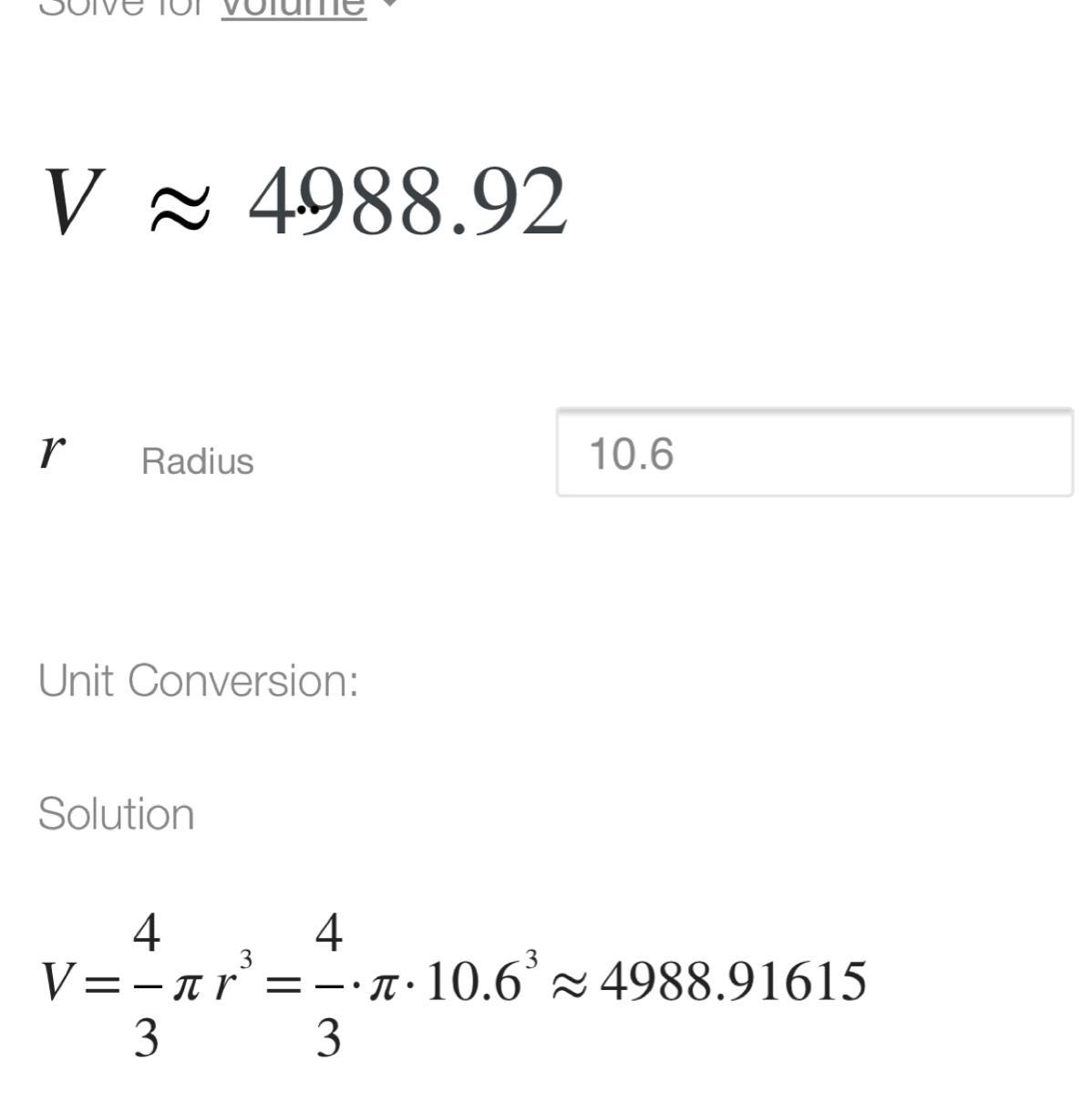Open the "Solve for volume" dropdown
This screenshot has height=1094, width=1092.
coord(294,7)
